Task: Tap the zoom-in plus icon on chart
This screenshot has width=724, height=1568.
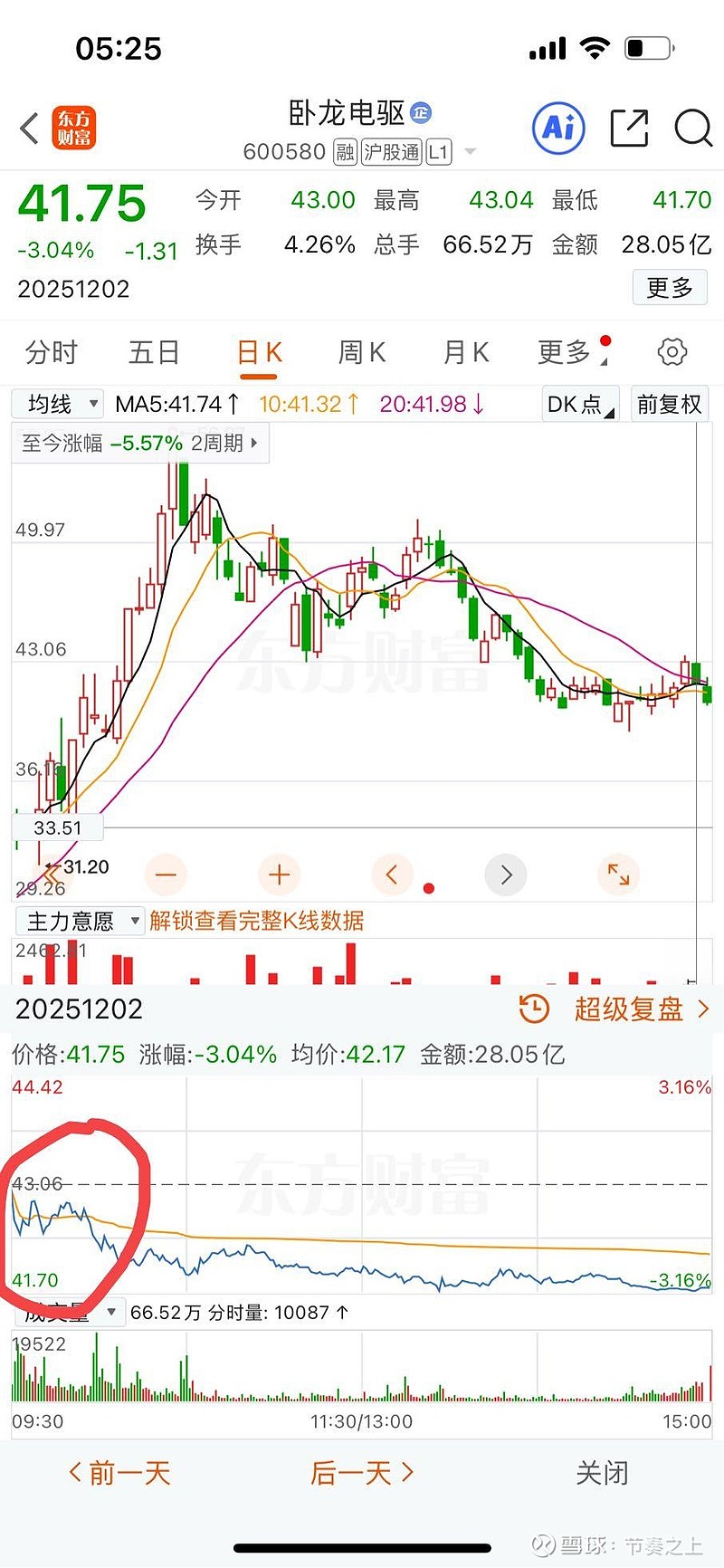Action: click(279, 875)
